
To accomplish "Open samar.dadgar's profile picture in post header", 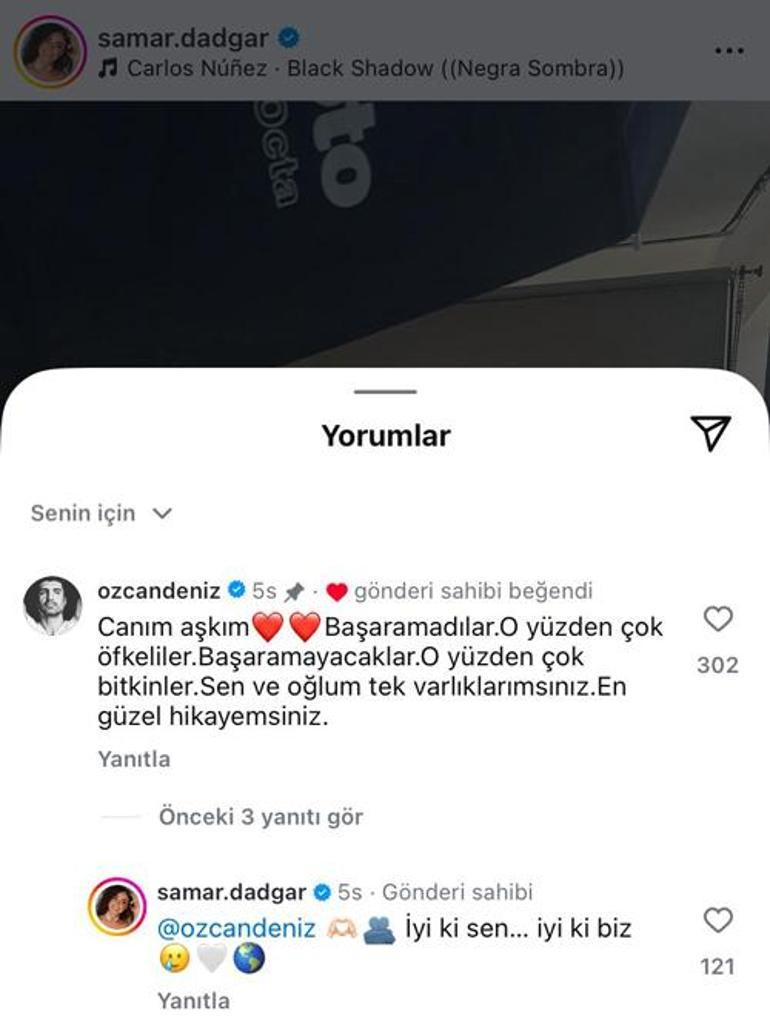I will coord(50,51).
